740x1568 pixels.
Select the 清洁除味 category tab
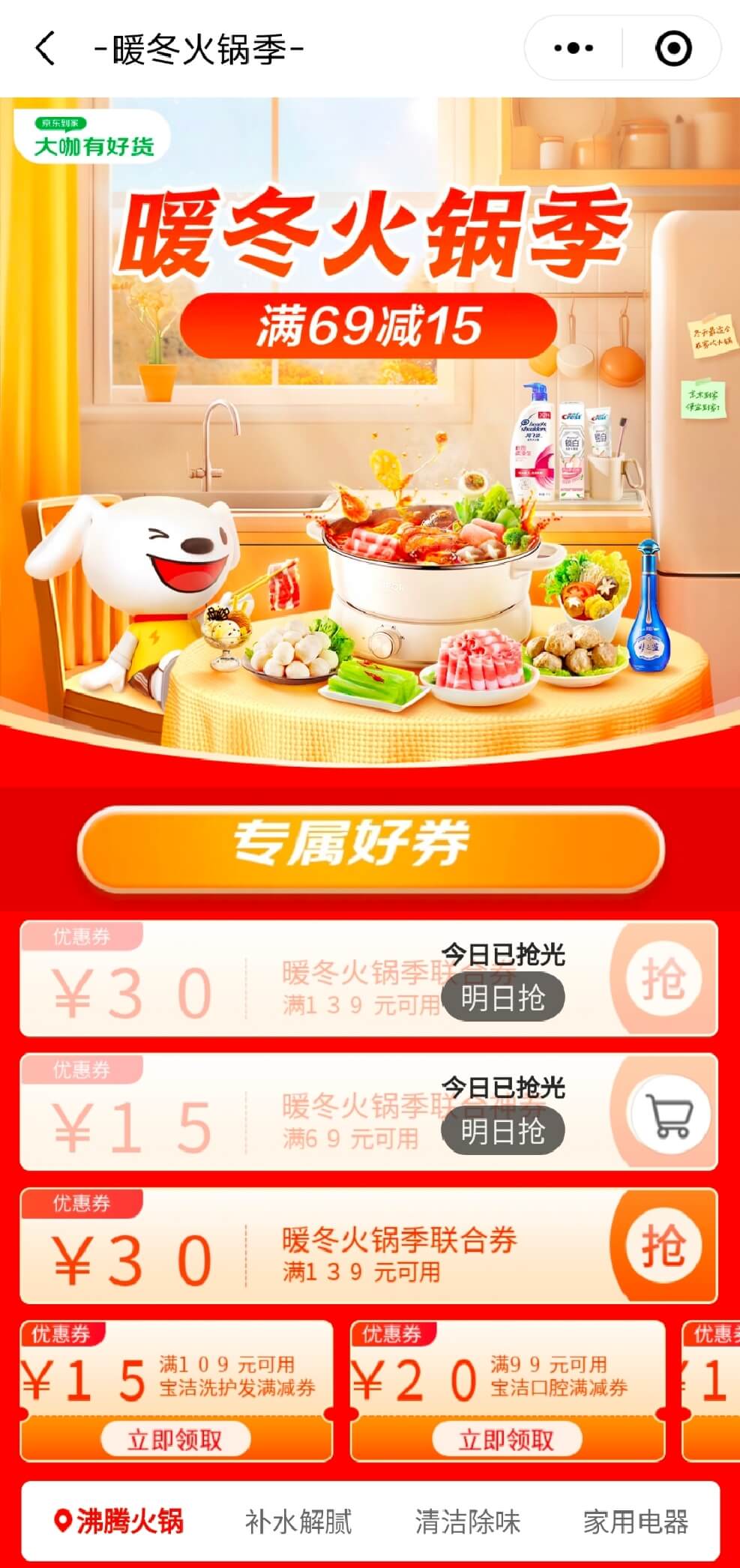467,1522
